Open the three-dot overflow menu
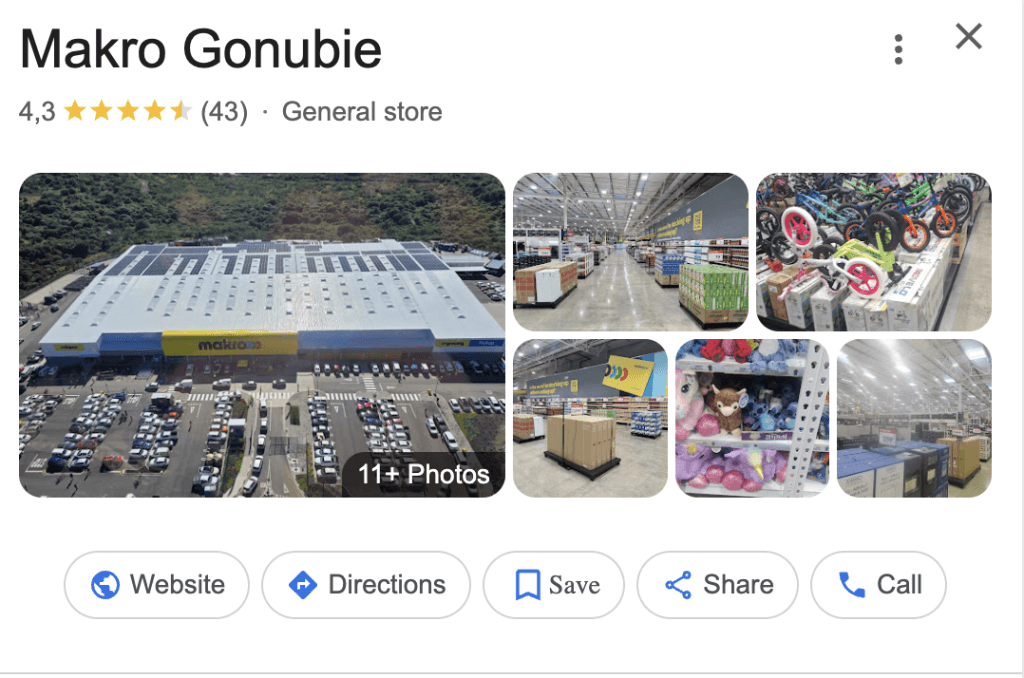This screenshot has height=678, width=1024. pyautogui.click(x=899, y=49)
